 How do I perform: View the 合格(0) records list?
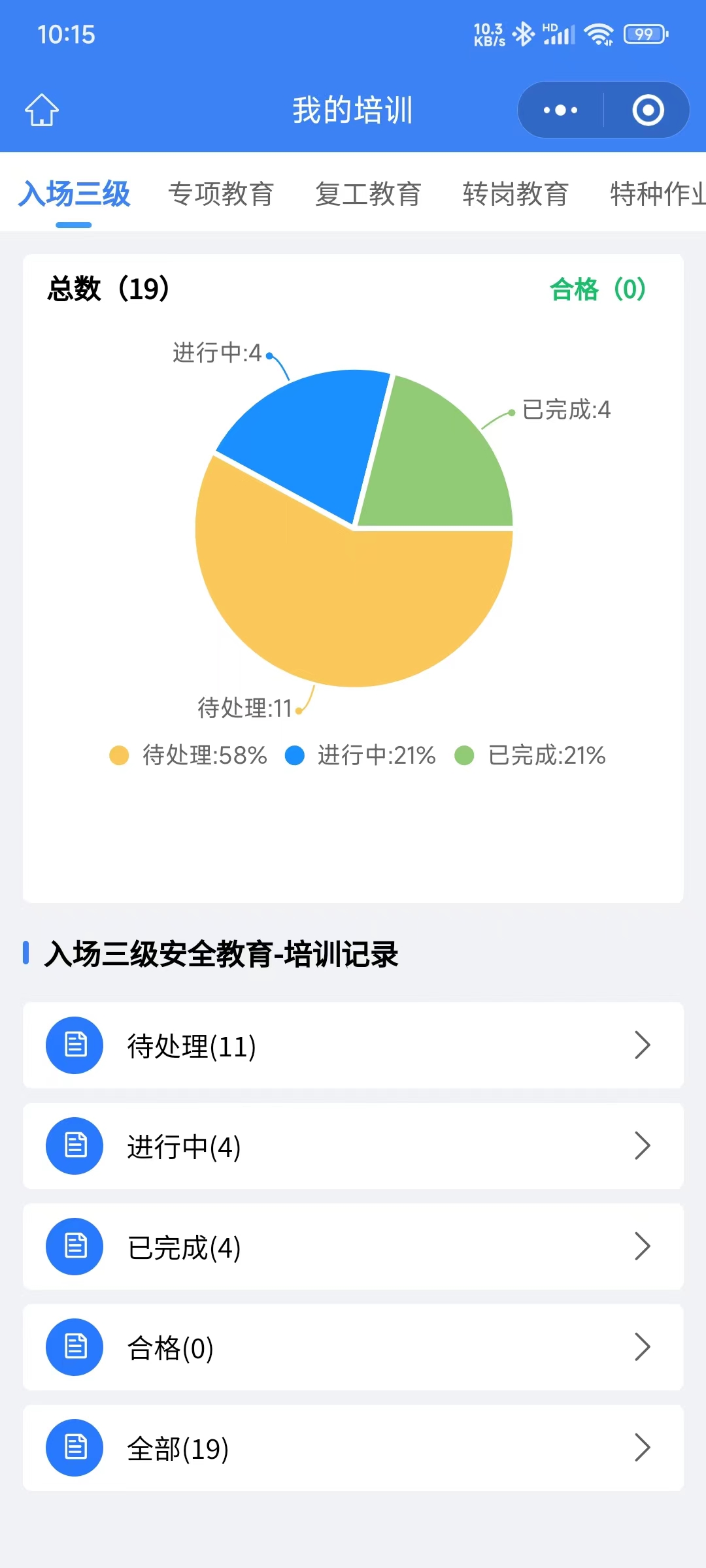(353, 1347)
